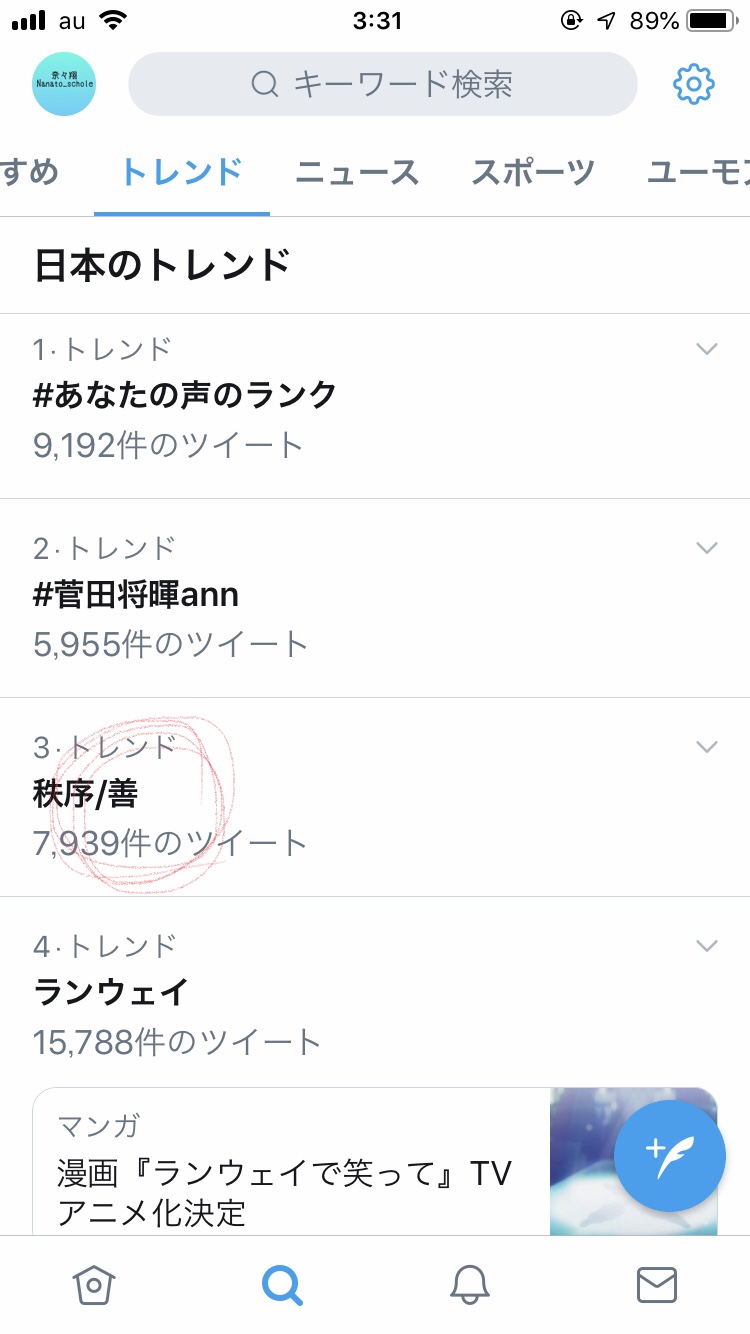Open the ランウェイで笑って anime news card

coord(375,1161)
